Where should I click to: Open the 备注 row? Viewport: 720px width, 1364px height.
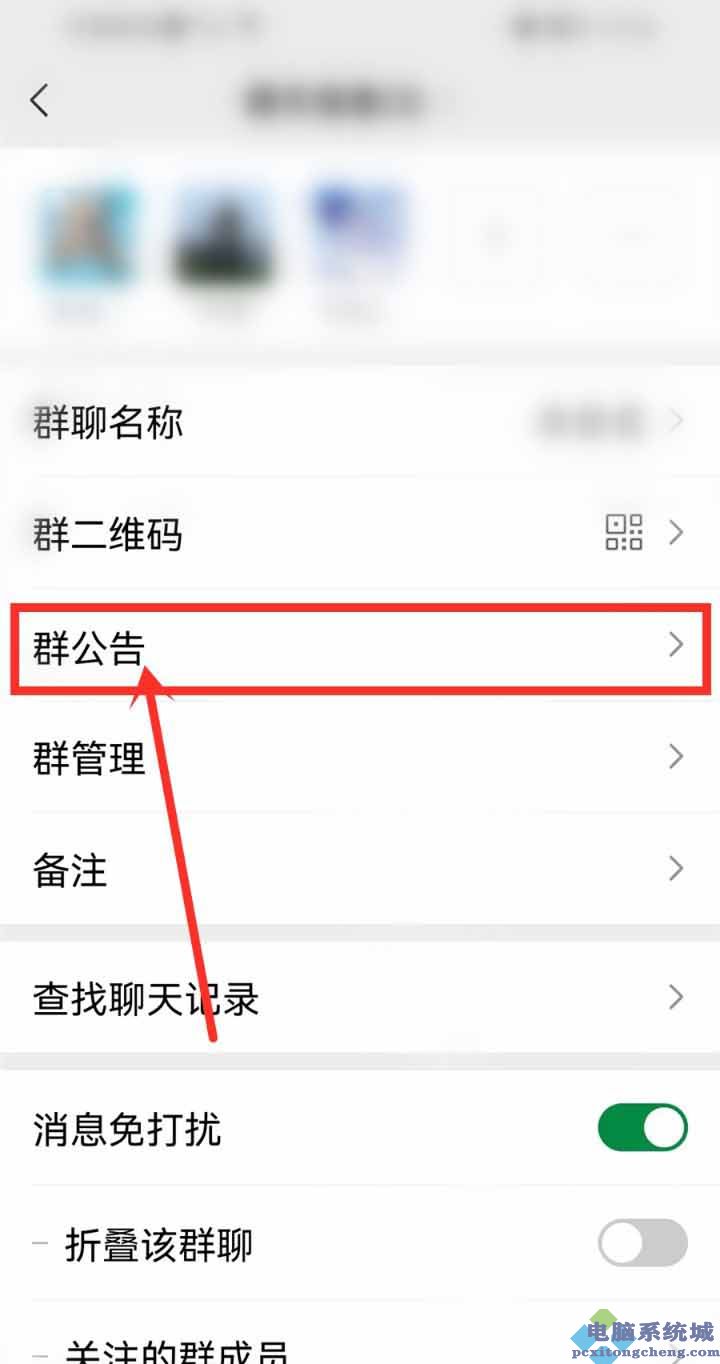coord(360,868)
